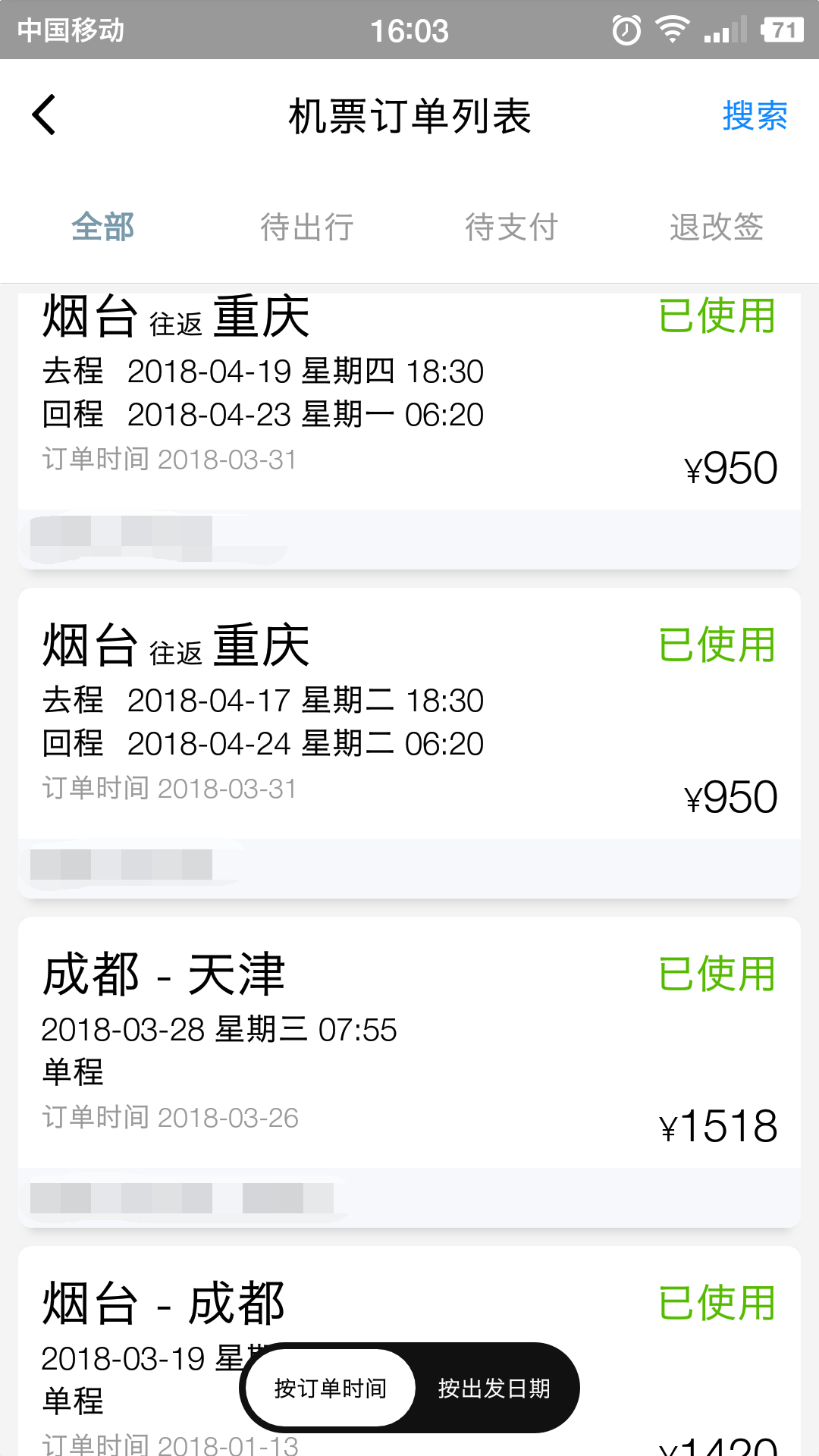Switch to the 待出行 tab

[306, 226]
